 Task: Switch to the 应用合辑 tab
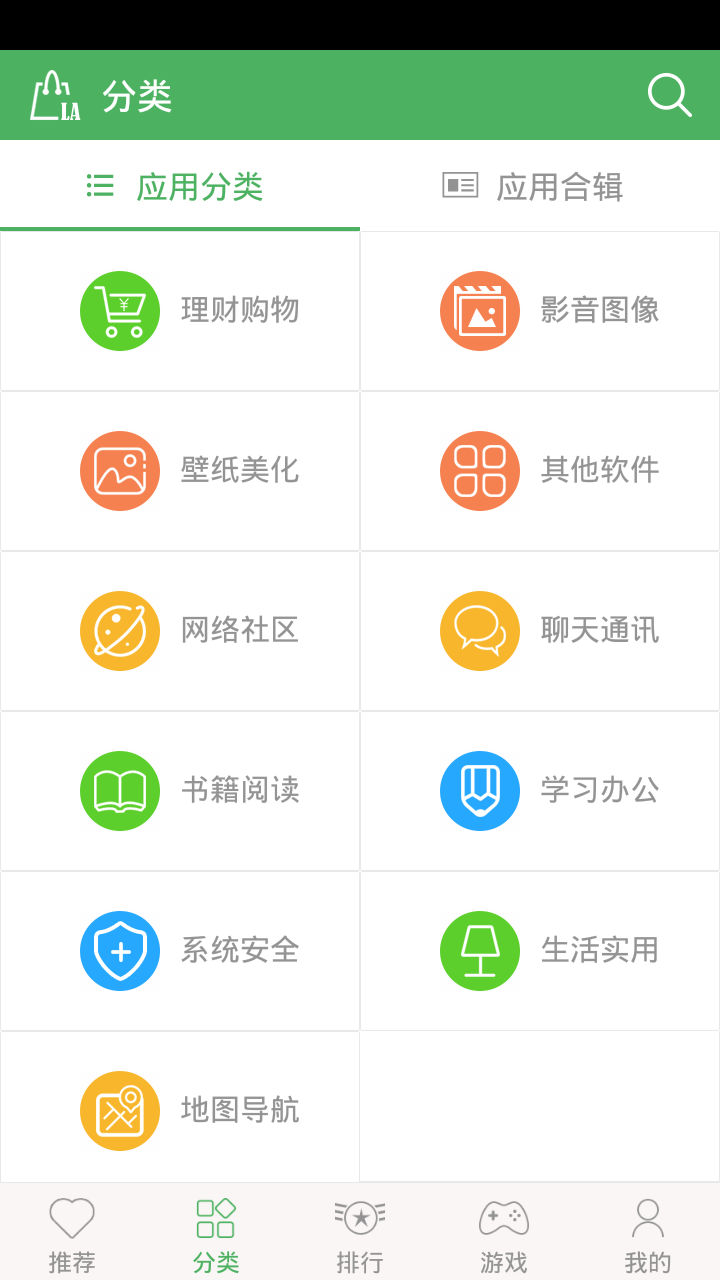pyautogui.click(x=540, y=186)
